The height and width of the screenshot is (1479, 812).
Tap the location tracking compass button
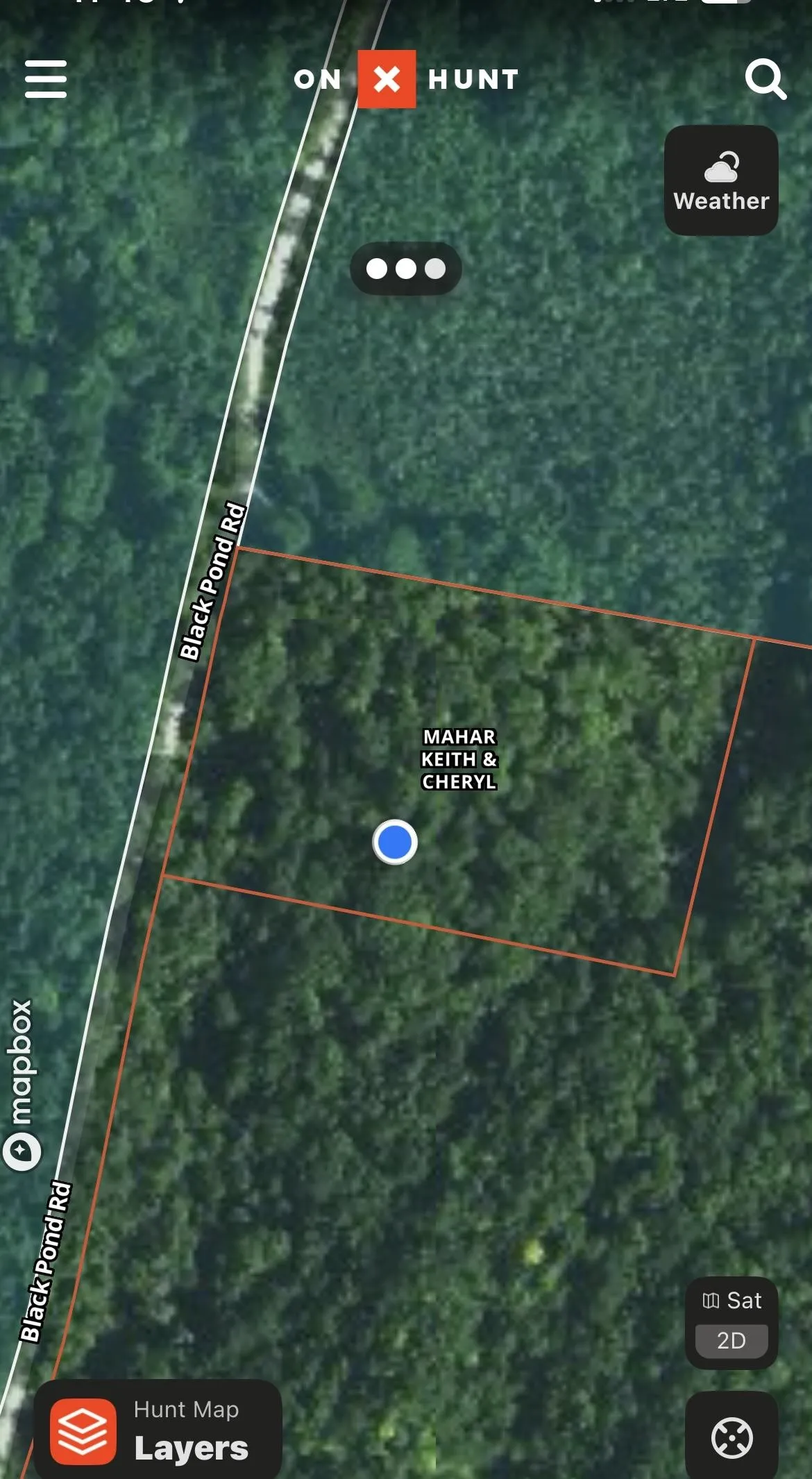point(731,1438)
